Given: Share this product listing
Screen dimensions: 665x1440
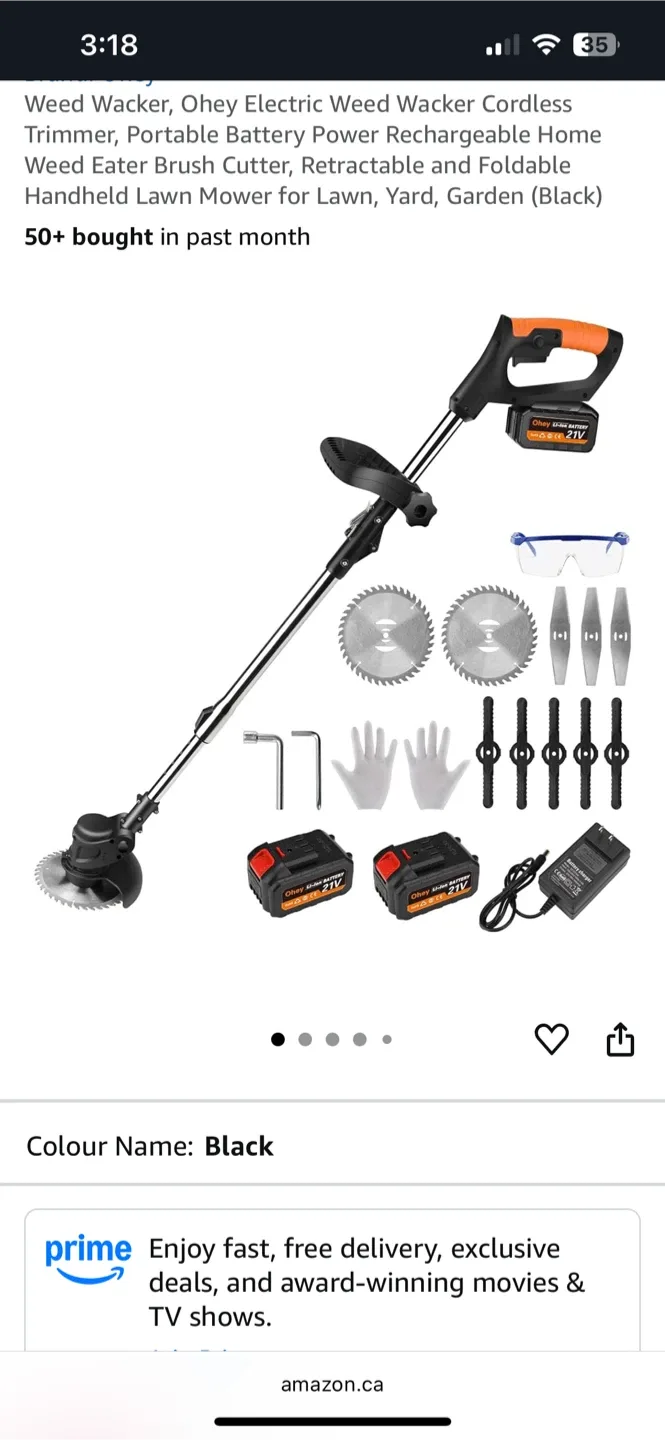Looking at the screenshot, I should pos(620,1040).
